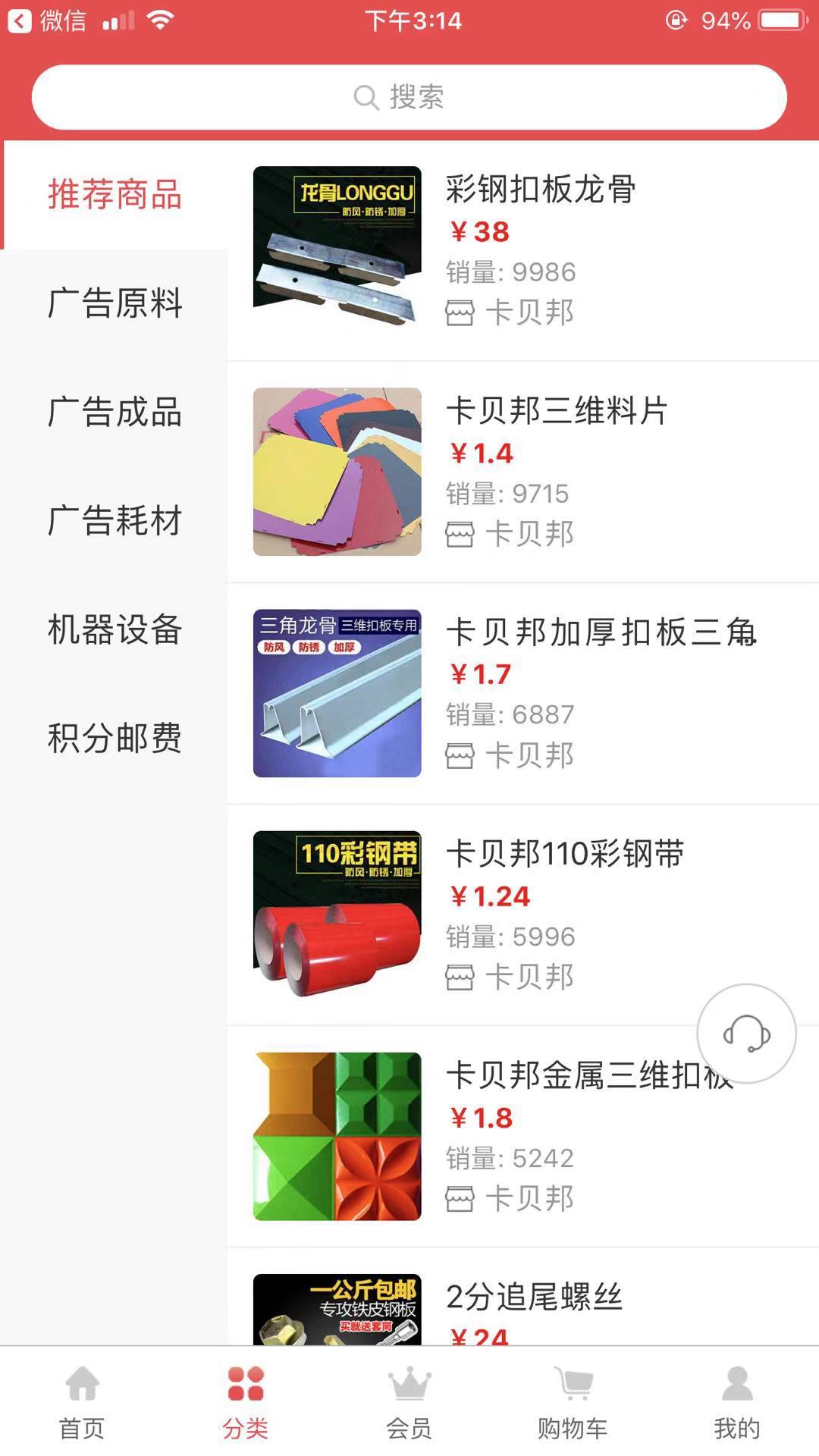The width and height of the screenshot is (819, 1456).
Task: Tap the 2分追尾螺丝 product image
Action: [x=337, y=1319]
